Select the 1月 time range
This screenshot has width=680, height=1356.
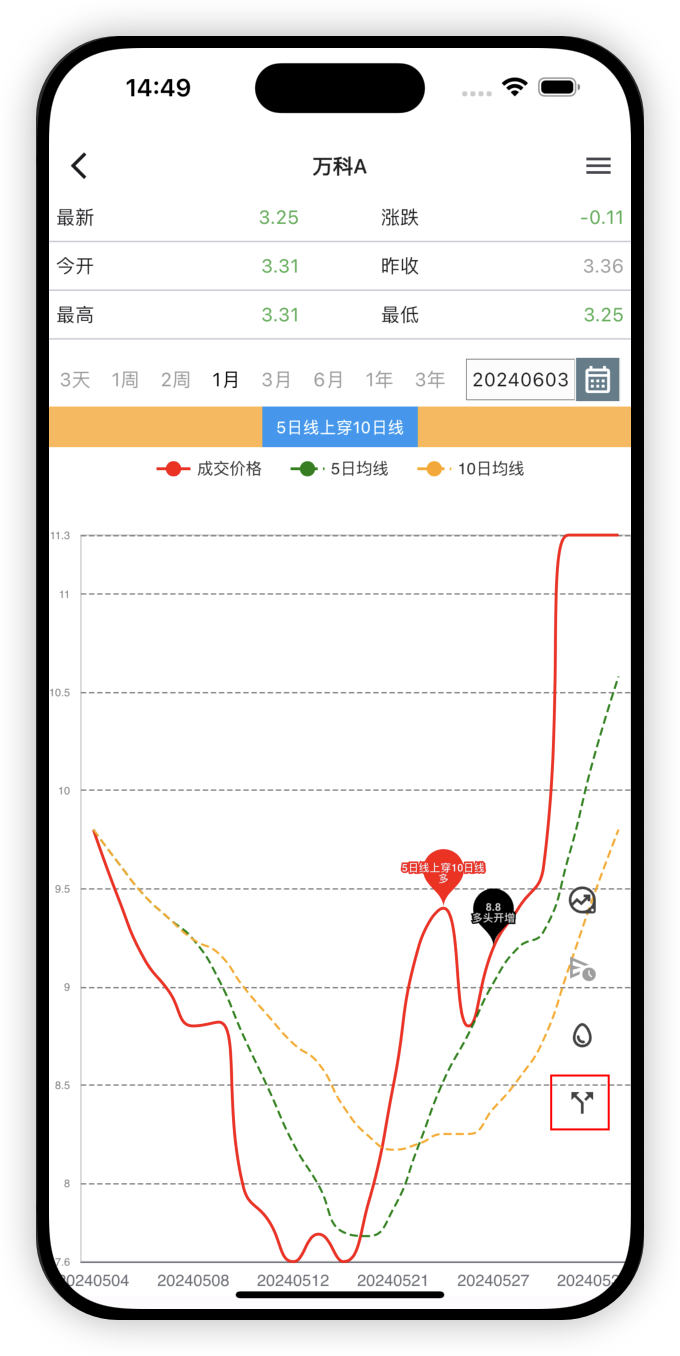click(x=226, y=380)
